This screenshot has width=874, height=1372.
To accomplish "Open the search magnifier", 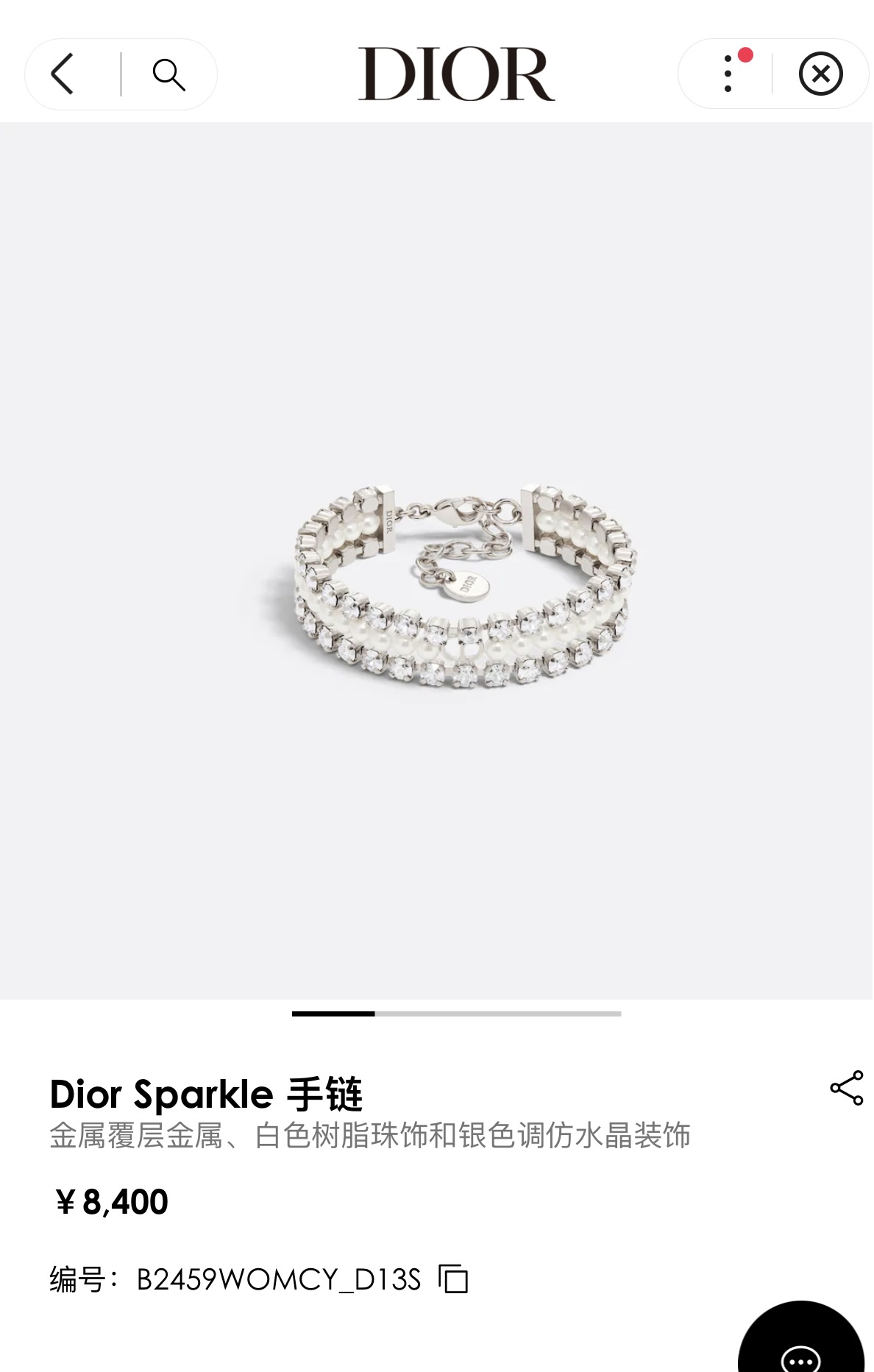I will [x=168, y=74].
